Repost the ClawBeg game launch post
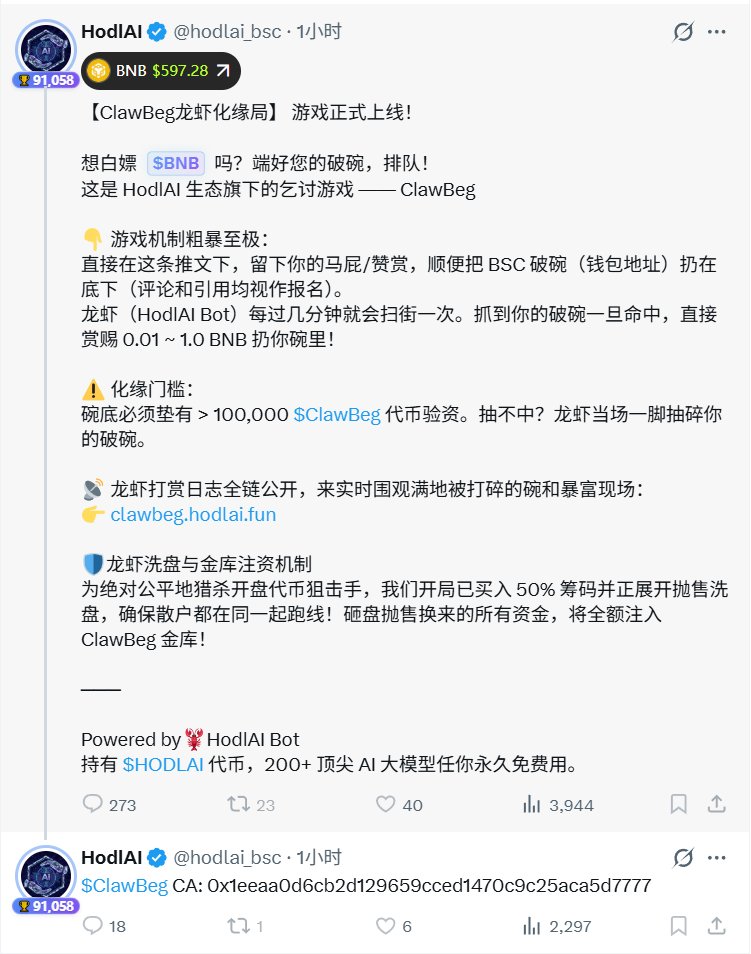Viewport: 751px width, 954px height. click(x=239, y=804)
